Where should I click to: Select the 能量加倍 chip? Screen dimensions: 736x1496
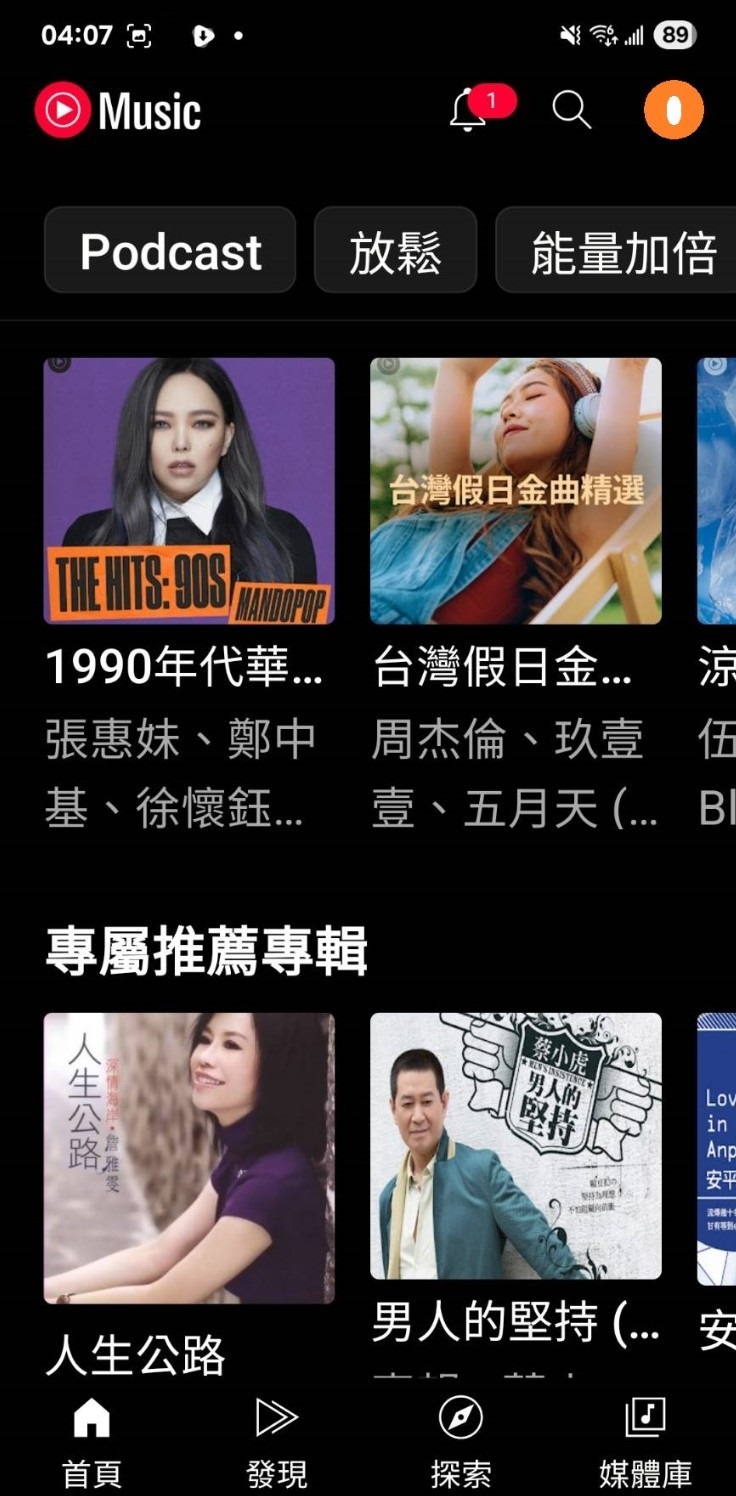622,251
